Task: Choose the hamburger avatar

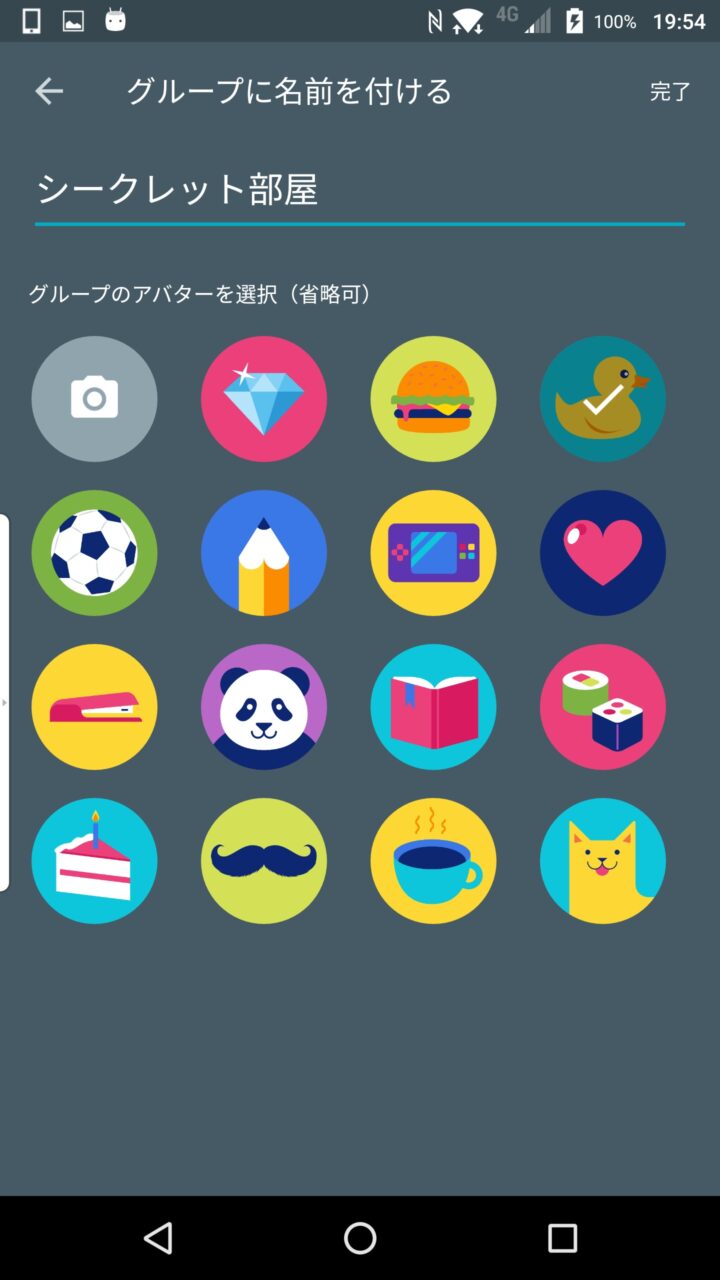Action: [433, 399]
